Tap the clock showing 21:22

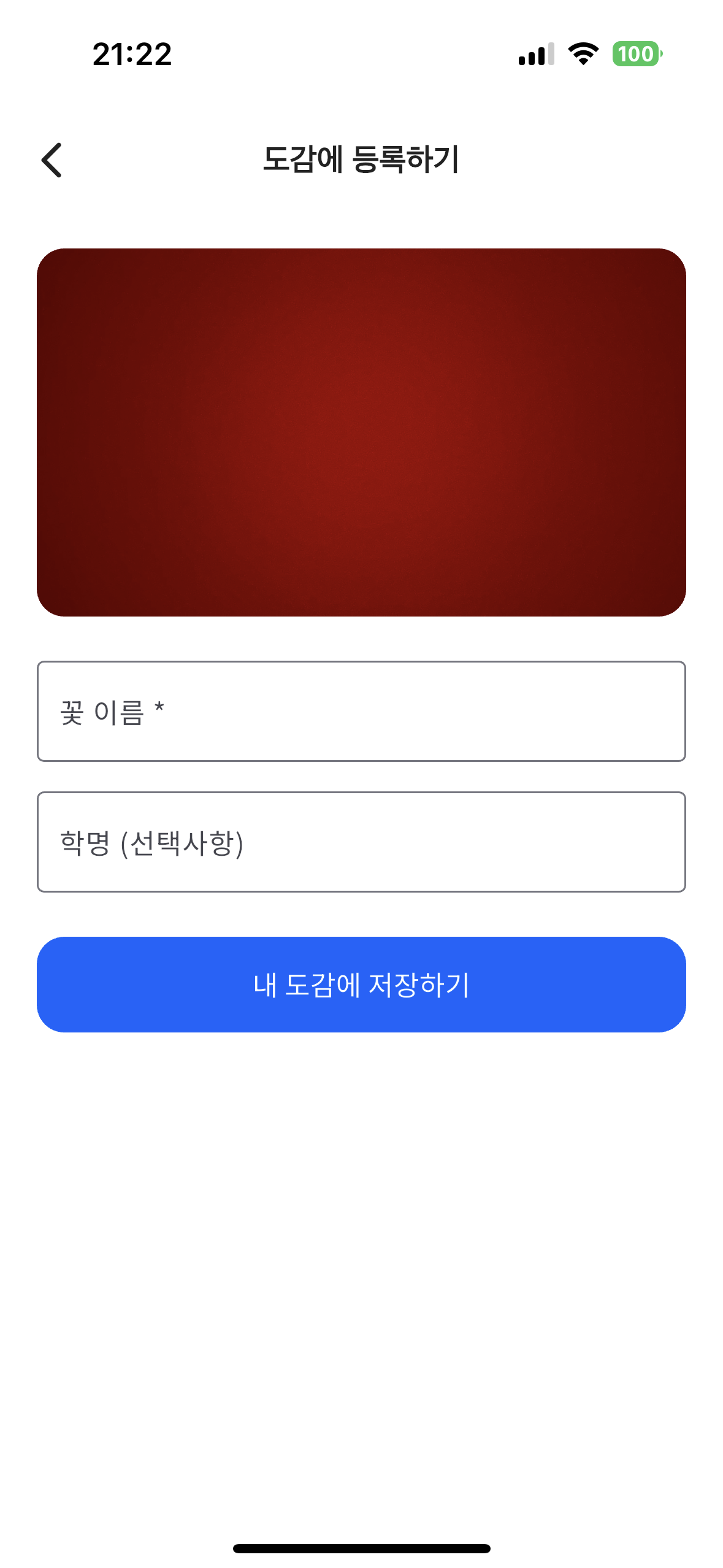tap(131, 55)
